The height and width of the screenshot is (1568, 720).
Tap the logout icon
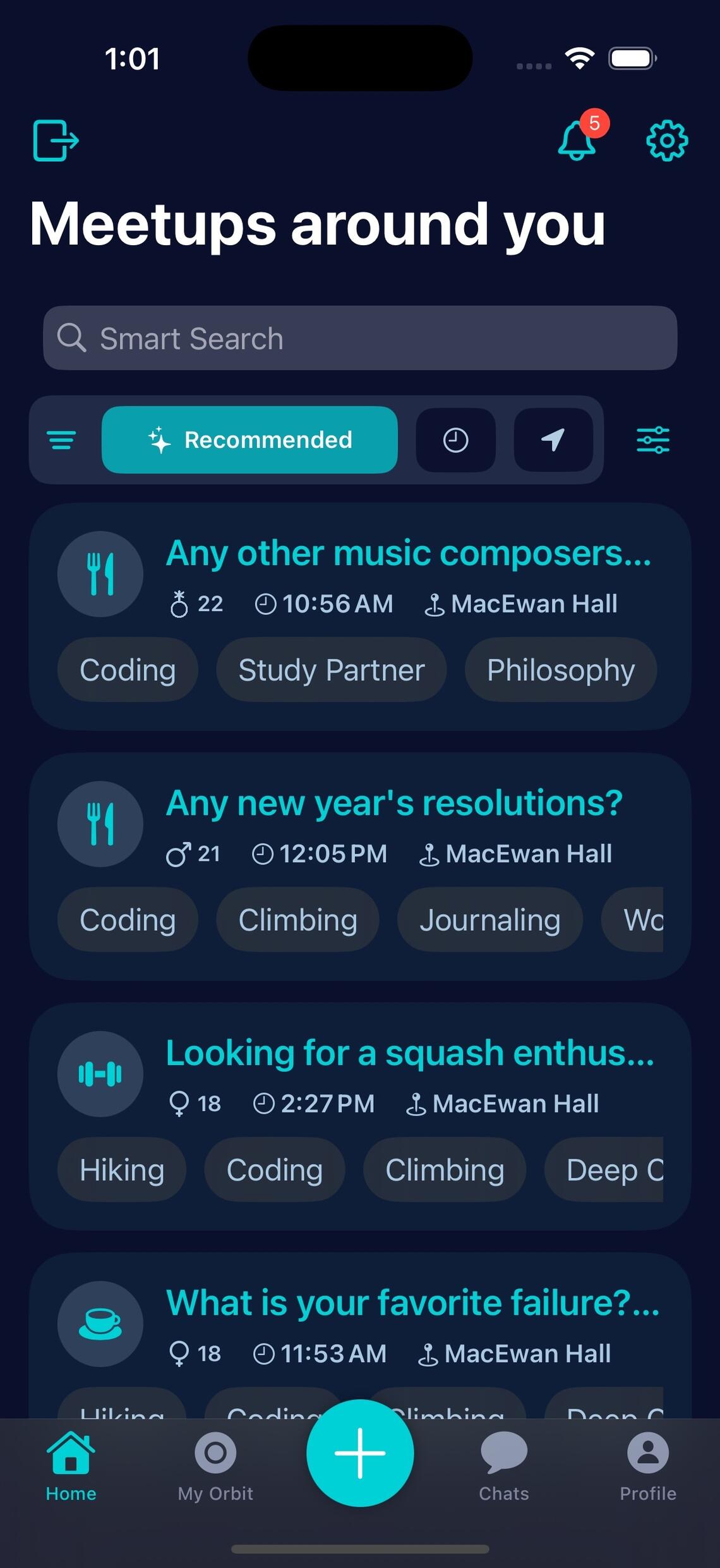(56, 140)
